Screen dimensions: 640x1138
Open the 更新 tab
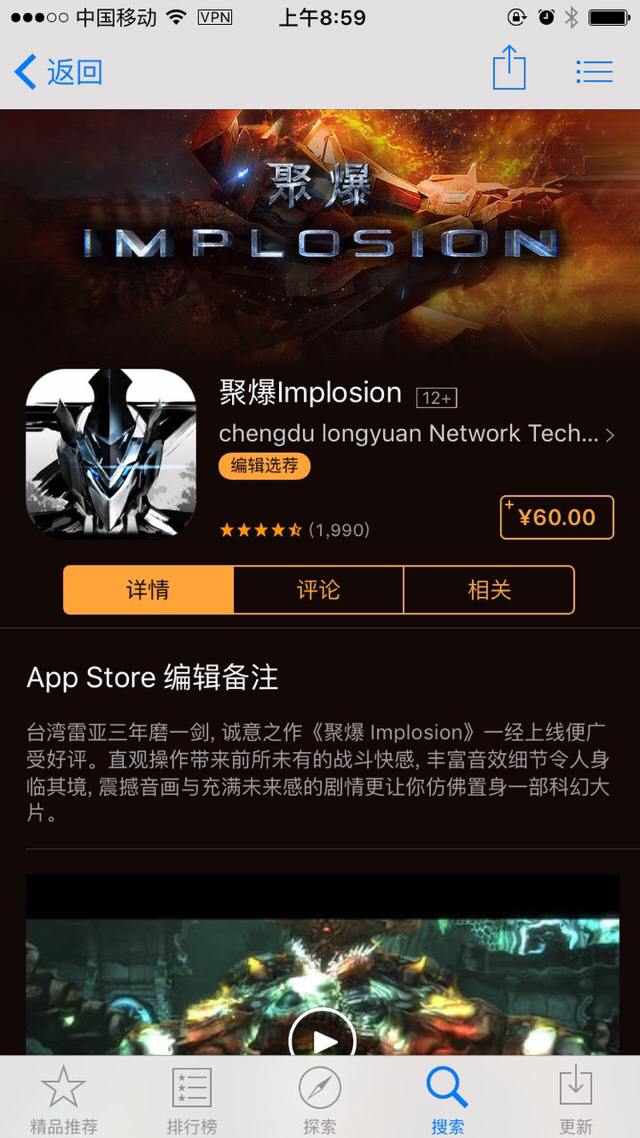pyautogui.click(x=576, y=1098)
